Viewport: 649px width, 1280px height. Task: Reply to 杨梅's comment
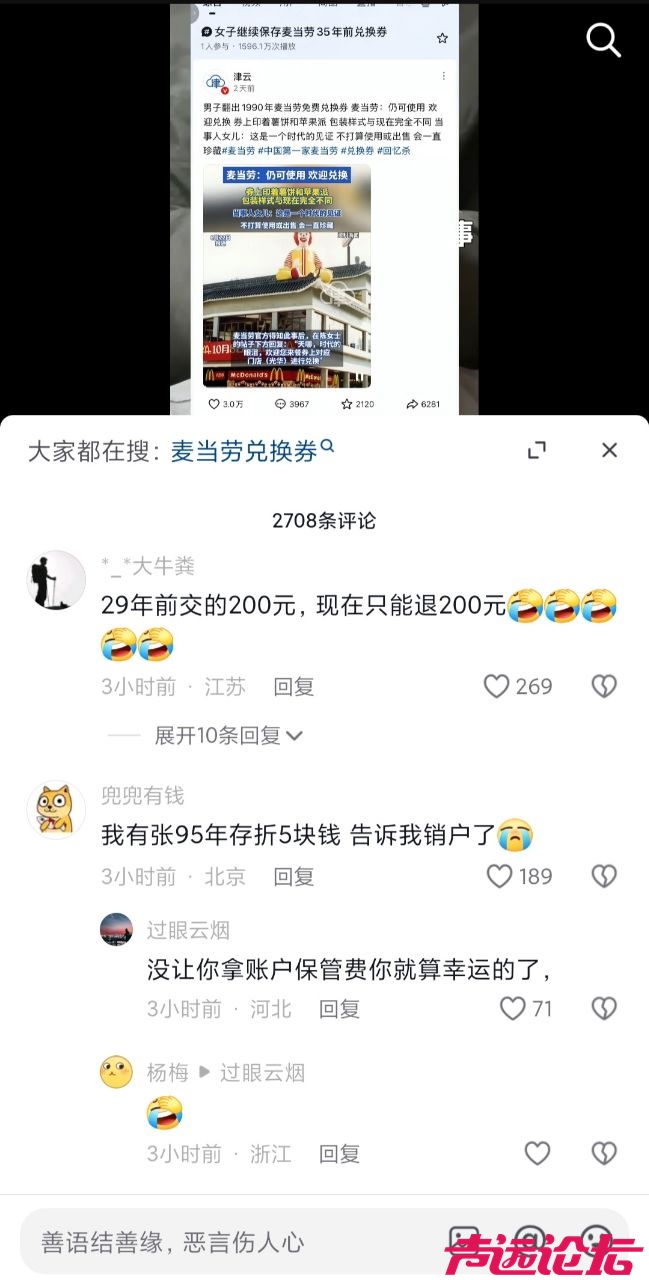(x=339, y=1154)
